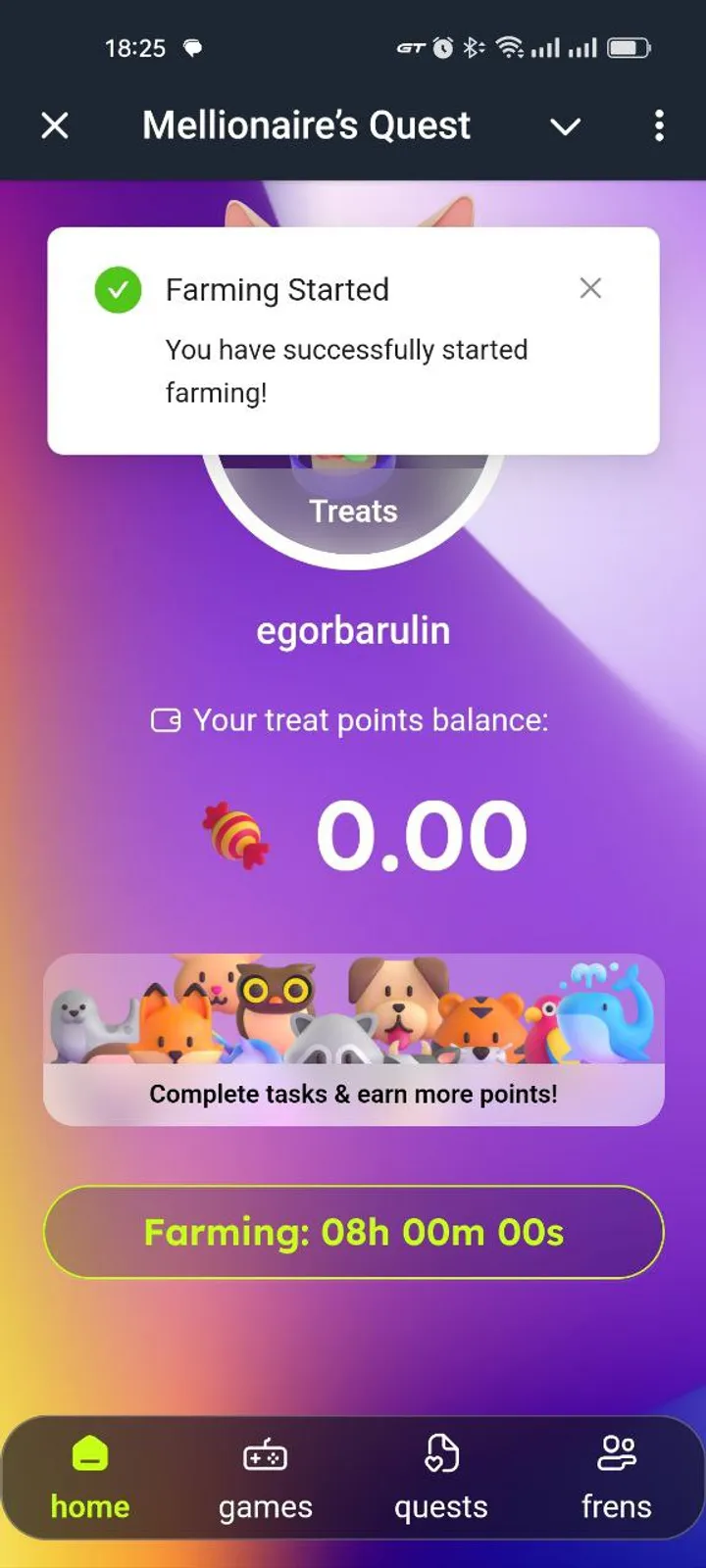This screenshot has height=1568, width=706.
Task: Open the Complete tasks & earn points banner
Action: click(353, 1041)
